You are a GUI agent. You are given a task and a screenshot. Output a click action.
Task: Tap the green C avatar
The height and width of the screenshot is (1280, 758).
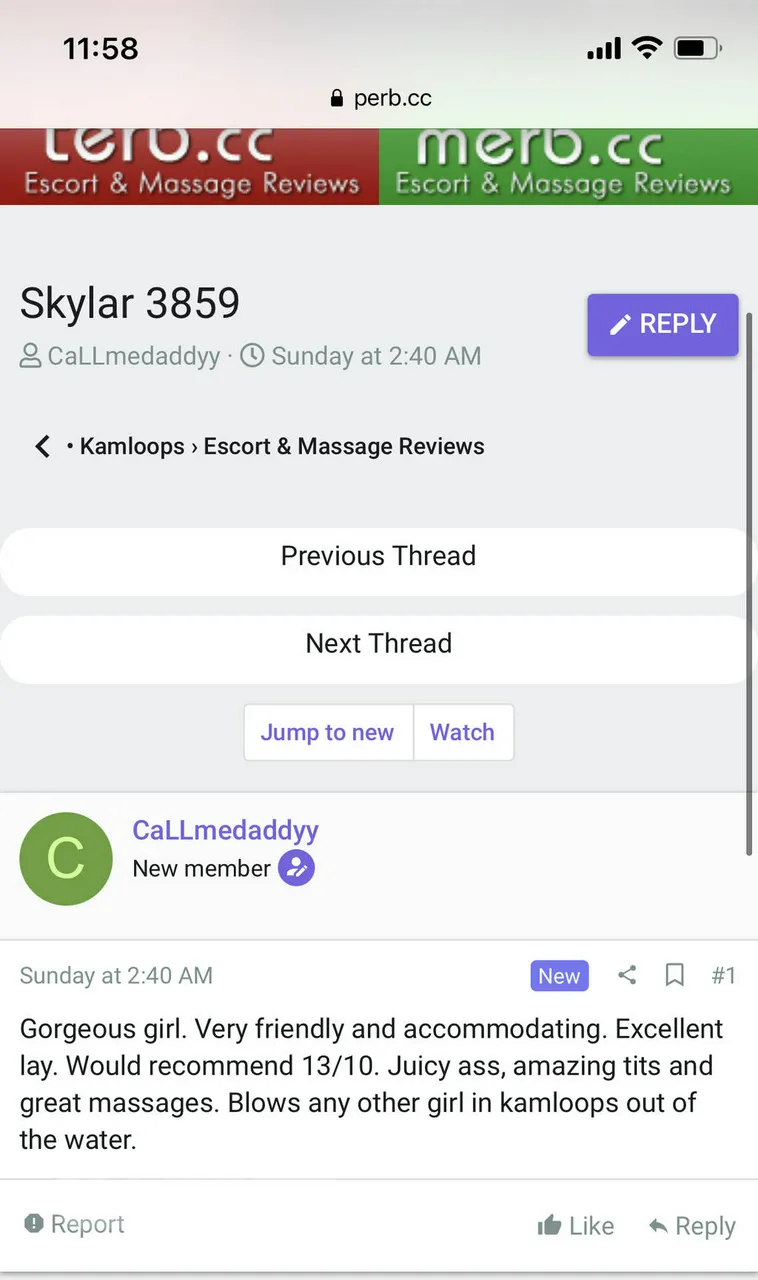[x=66, y=858]
